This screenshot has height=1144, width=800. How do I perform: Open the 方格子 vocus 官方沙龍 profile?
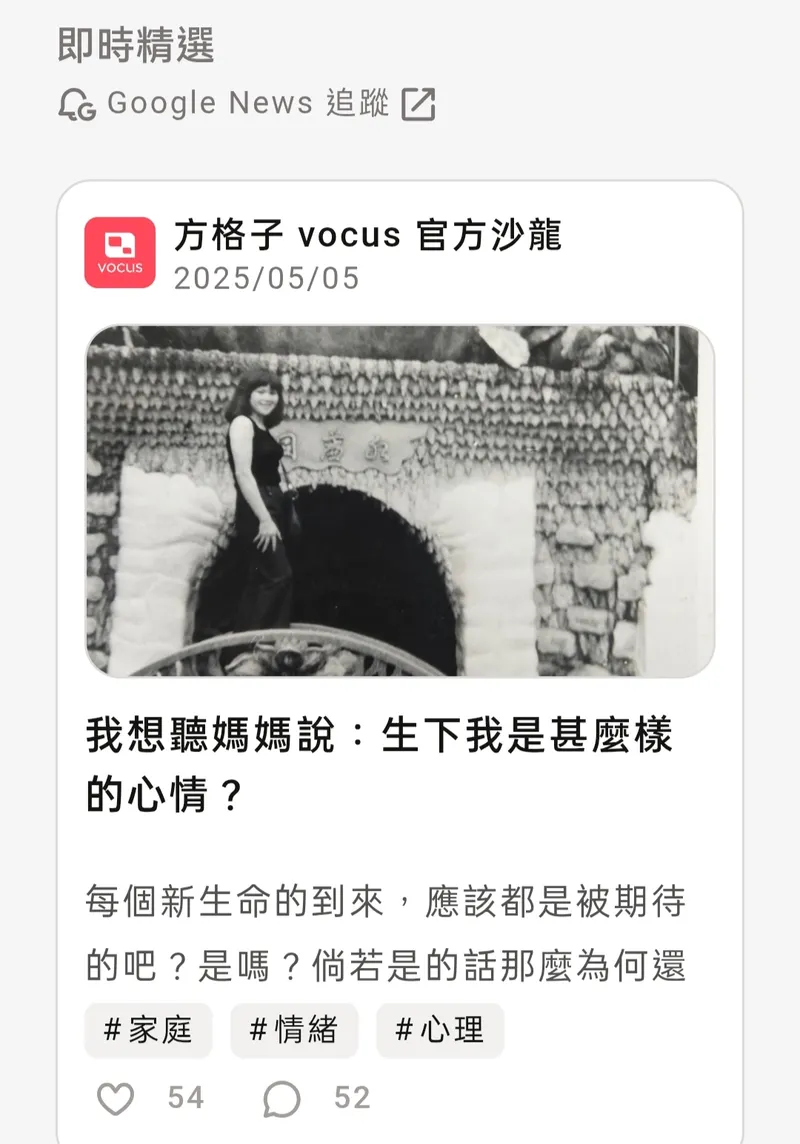coord(367,236)
